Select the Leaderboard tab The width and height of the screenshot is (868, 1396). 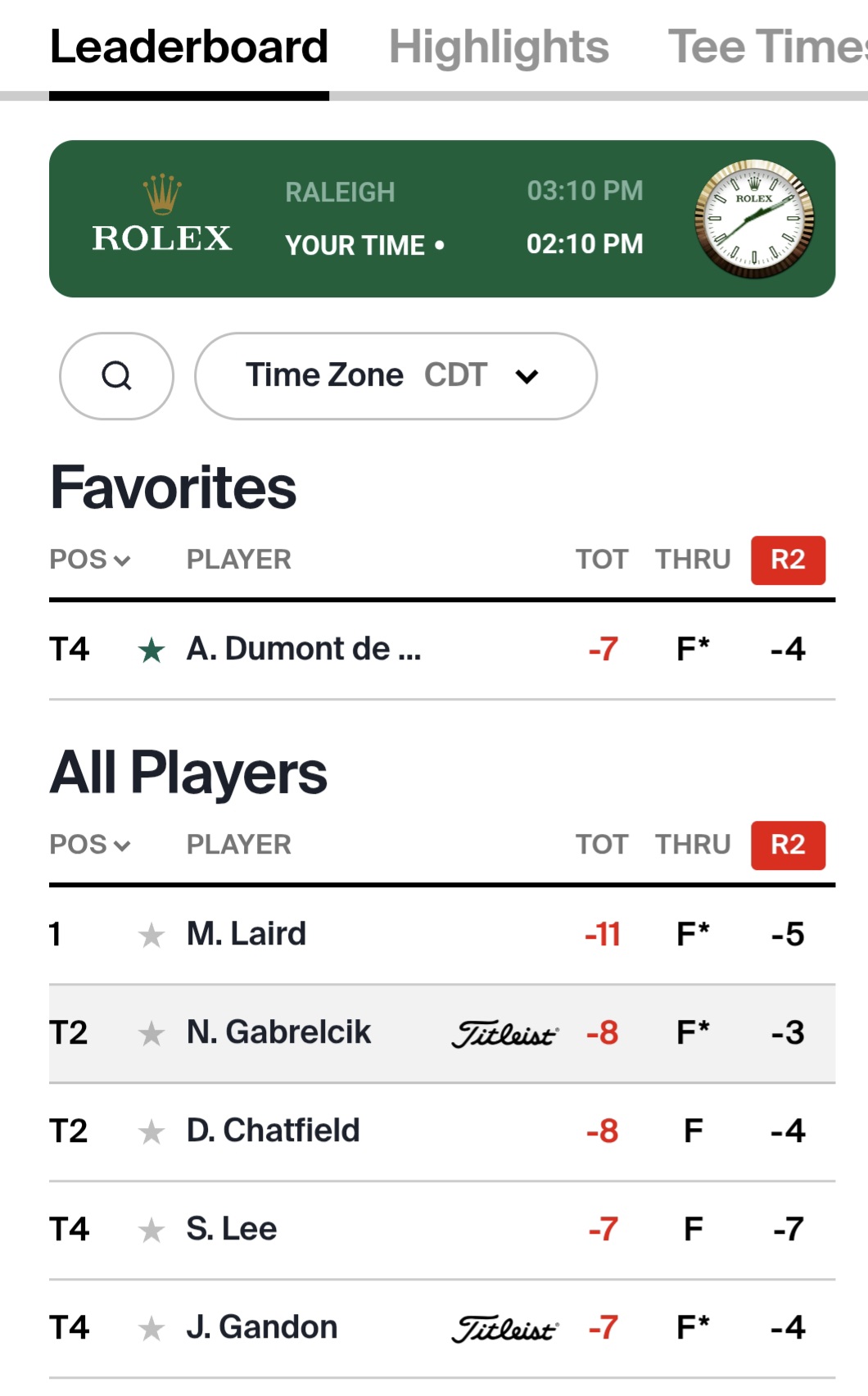[189, 47]
